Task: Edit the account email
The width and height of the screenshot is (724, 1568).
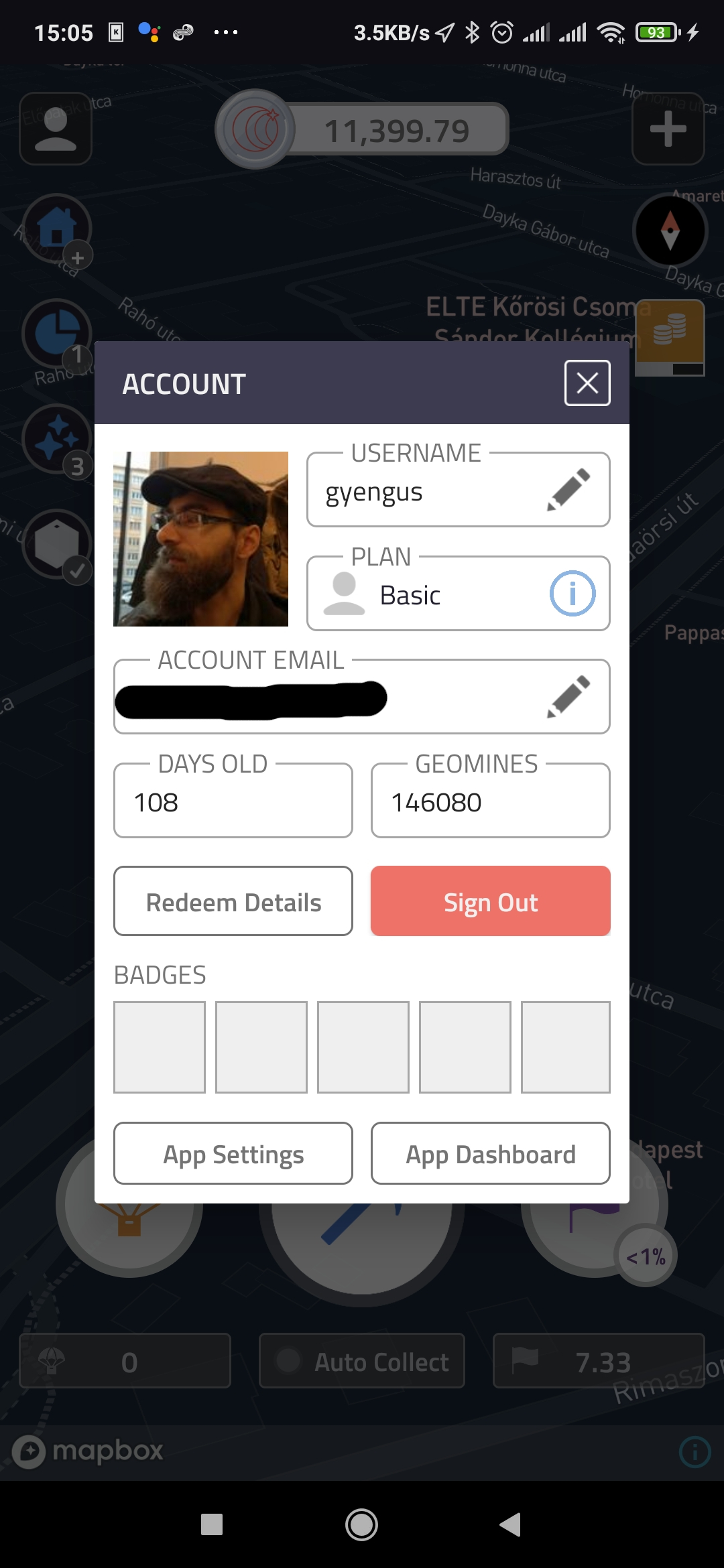Action: click(568, 697)
